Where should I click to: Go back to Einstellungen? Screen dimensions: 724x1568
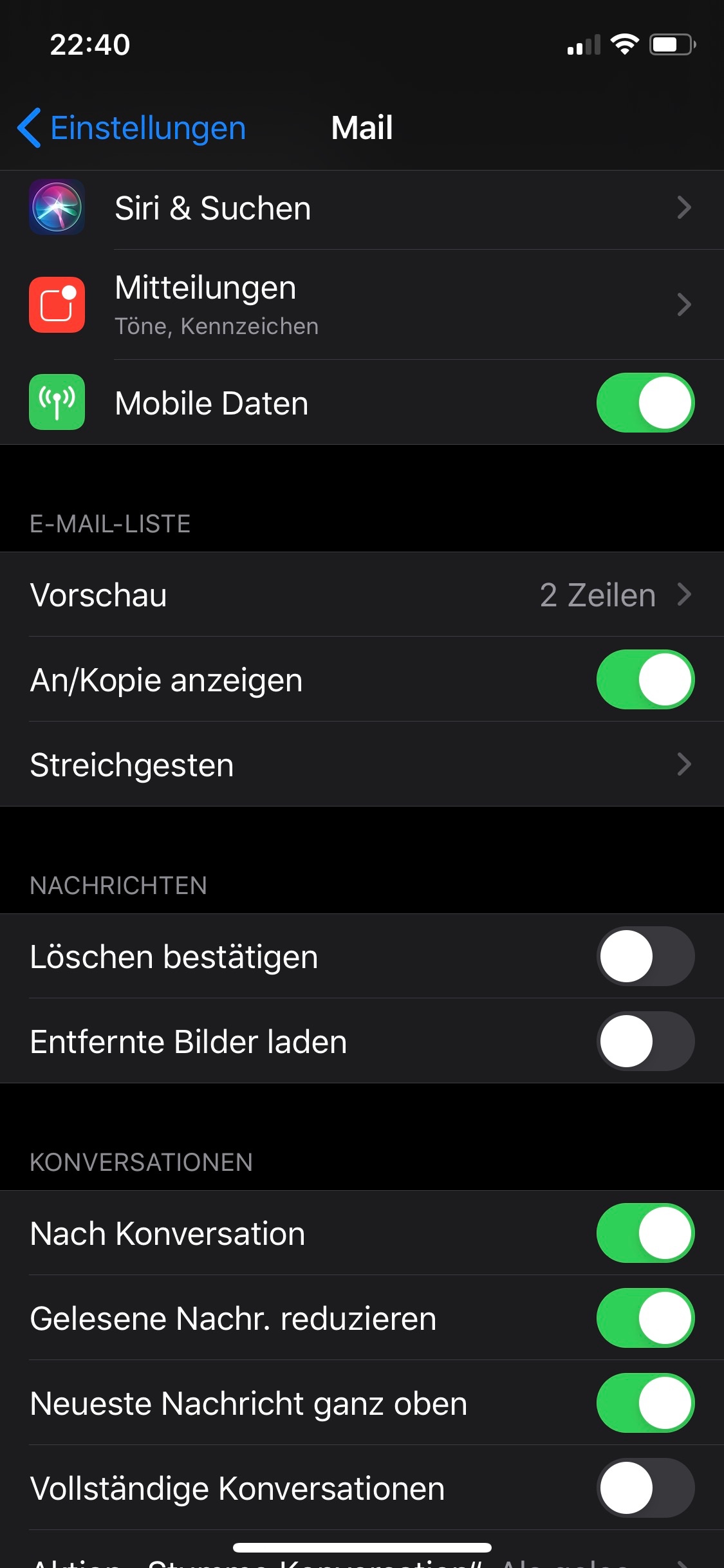click(x=132, y=128)
